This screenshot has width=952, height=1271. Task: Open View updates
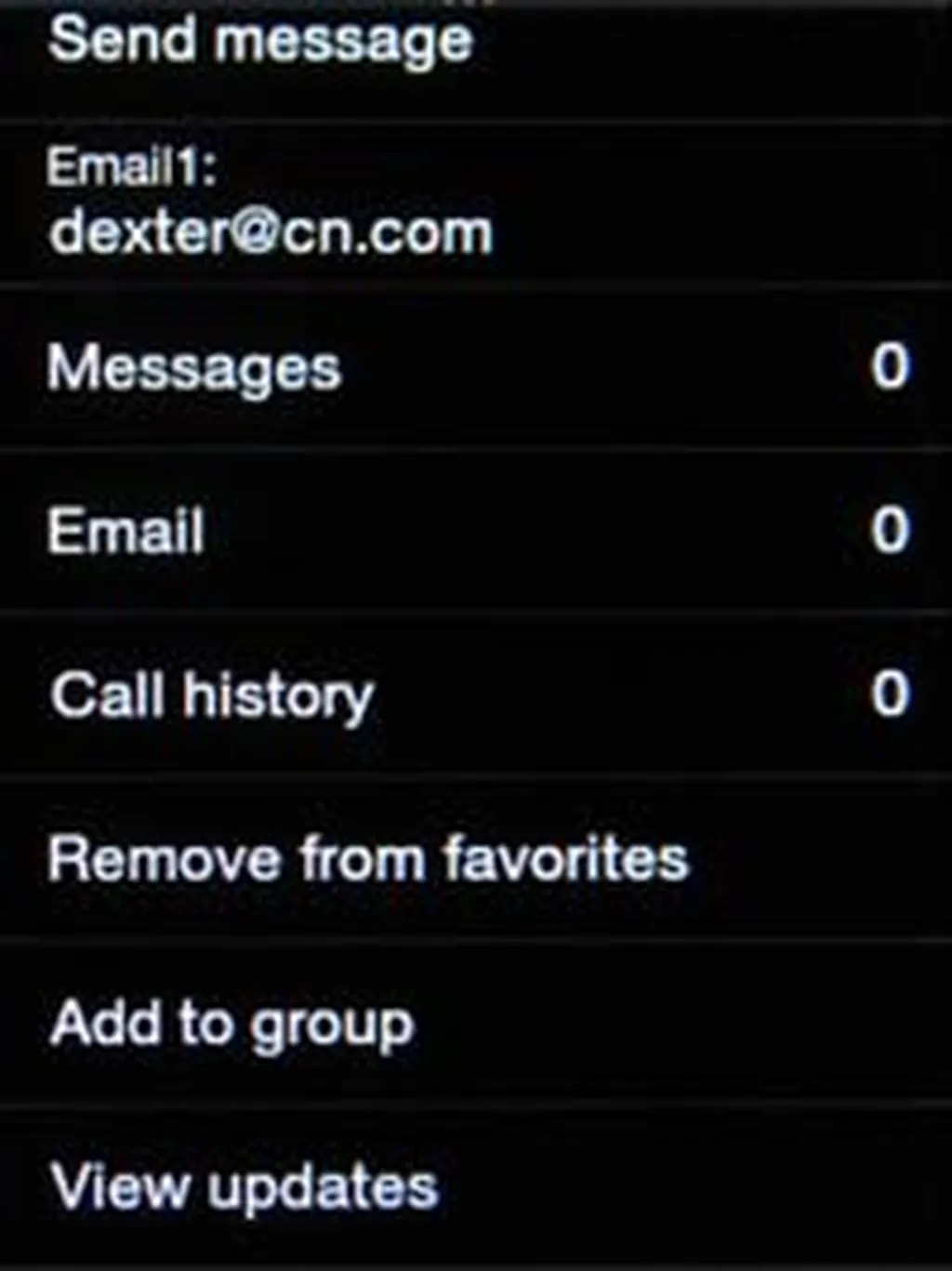coord(244,1186)
